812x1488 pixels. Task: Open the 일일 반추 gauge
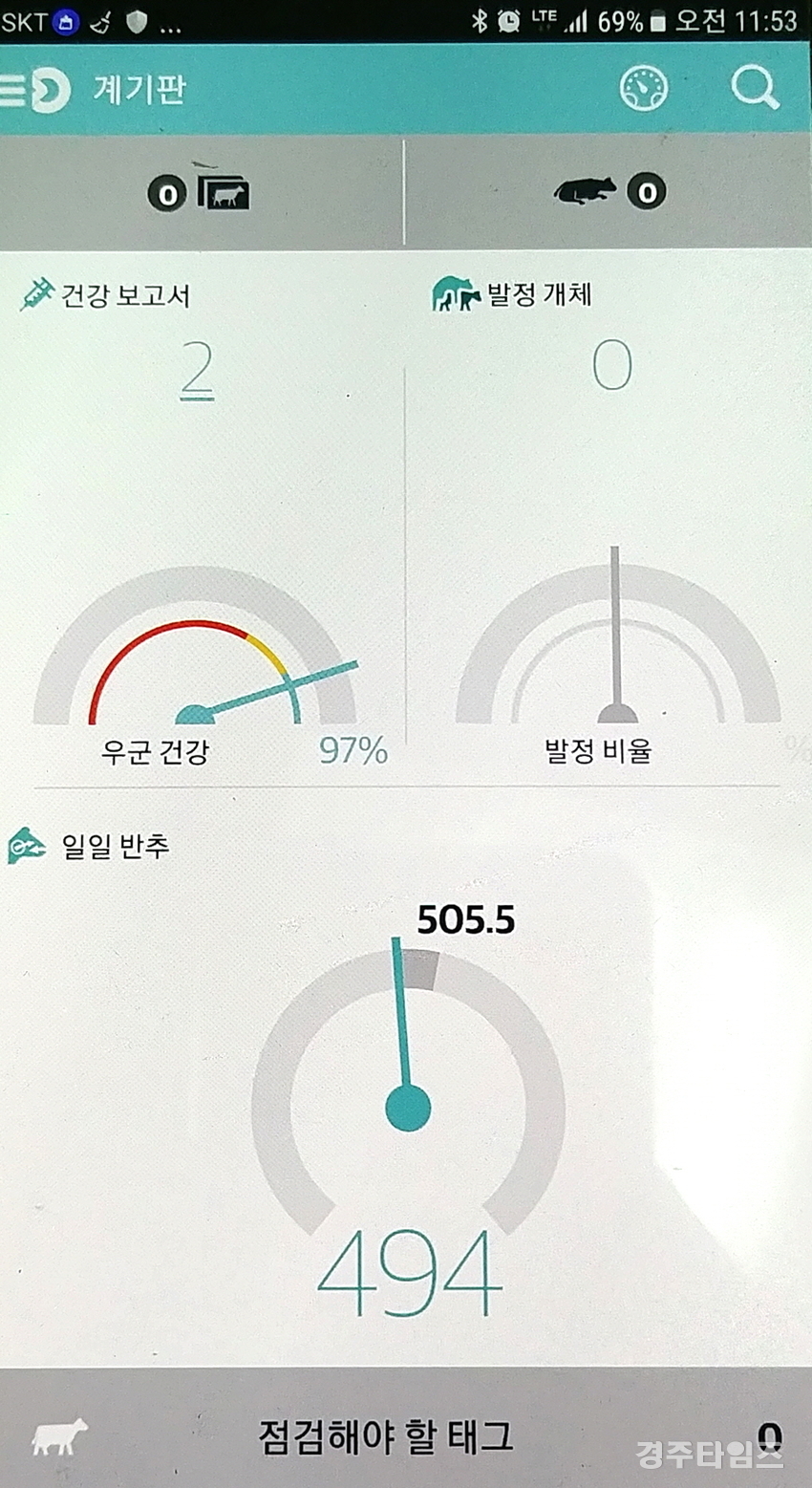408,1099
